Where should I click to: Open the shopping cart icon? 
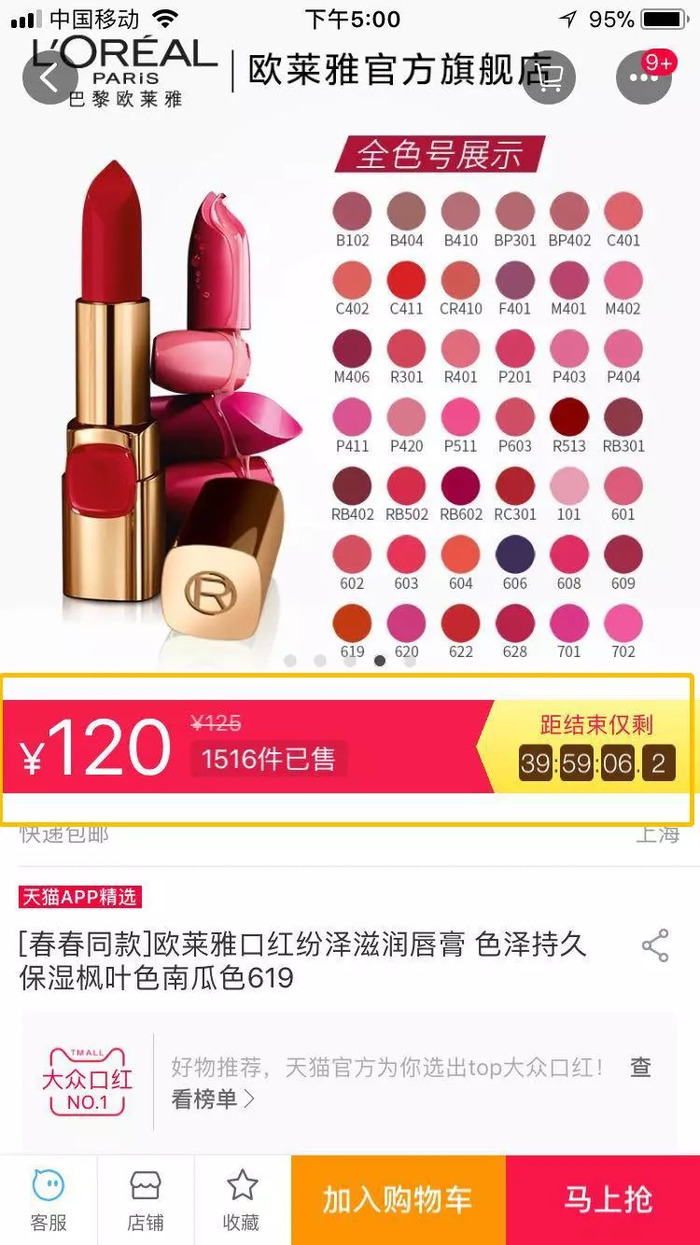pos(548,79)
